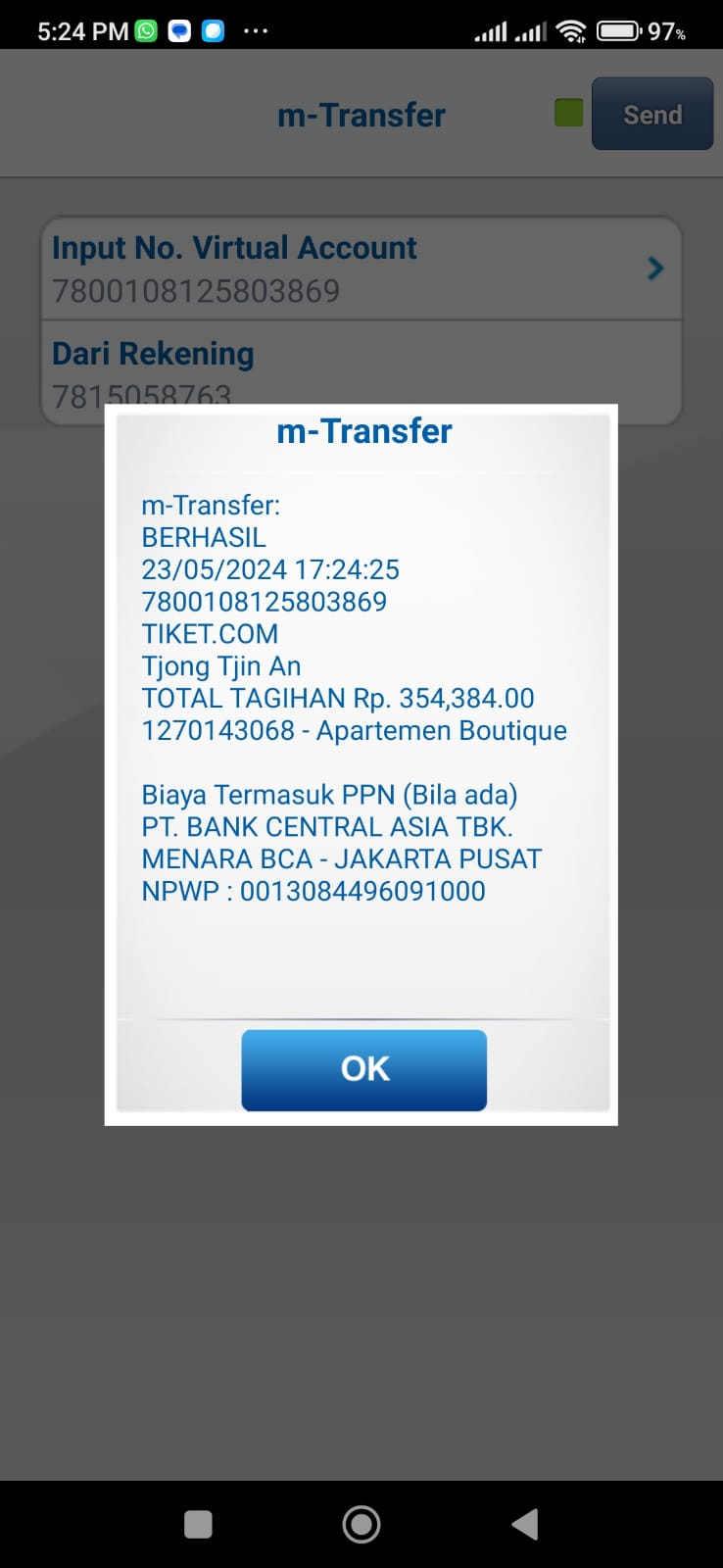Open the Dari Rekening account row
Viewport: 723px width, 1568px height.
coord(361,365)
